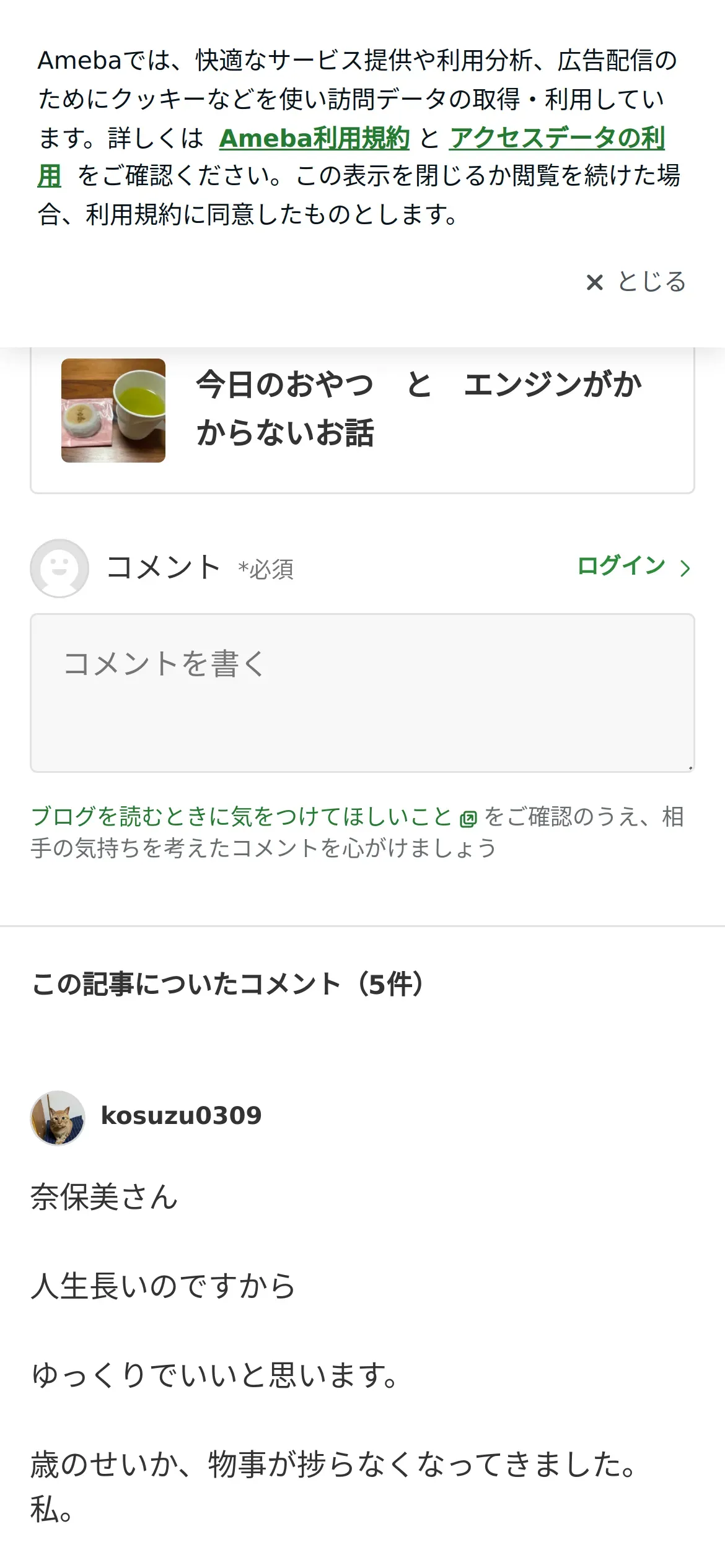Open the Ameba利用規約 link

(x=314, y=137)
